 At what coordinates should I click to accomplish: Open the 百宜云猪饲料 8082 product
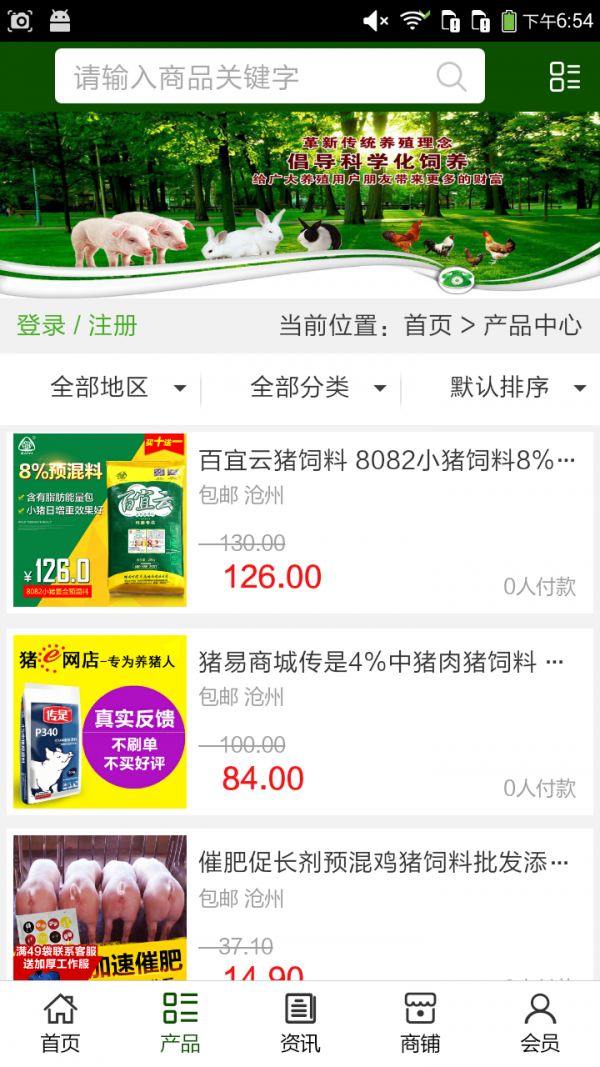pos(387,461)
